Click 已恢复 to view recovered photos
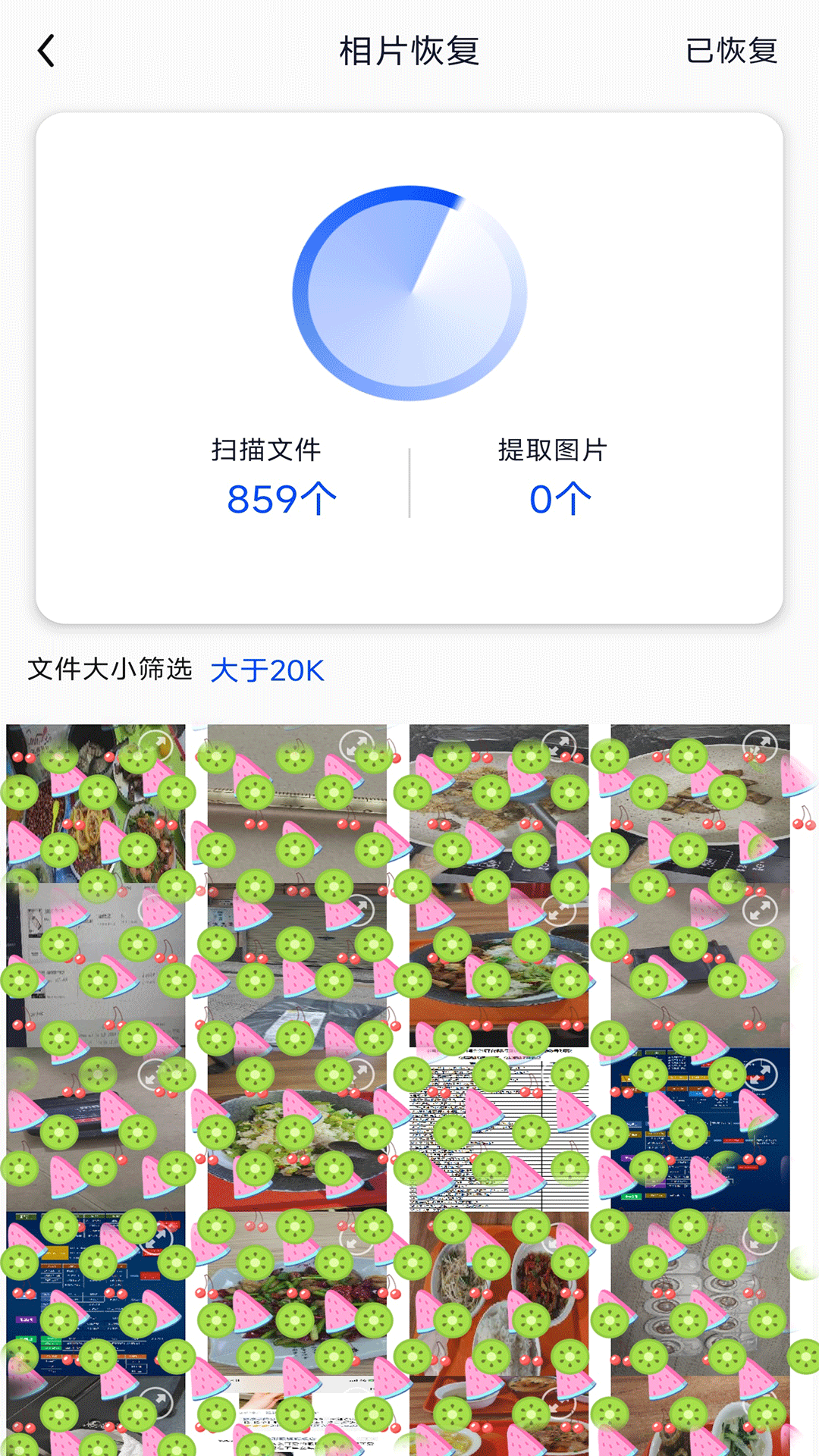The height and width of the screenshot is (1456, 819). tap(730, 51)
